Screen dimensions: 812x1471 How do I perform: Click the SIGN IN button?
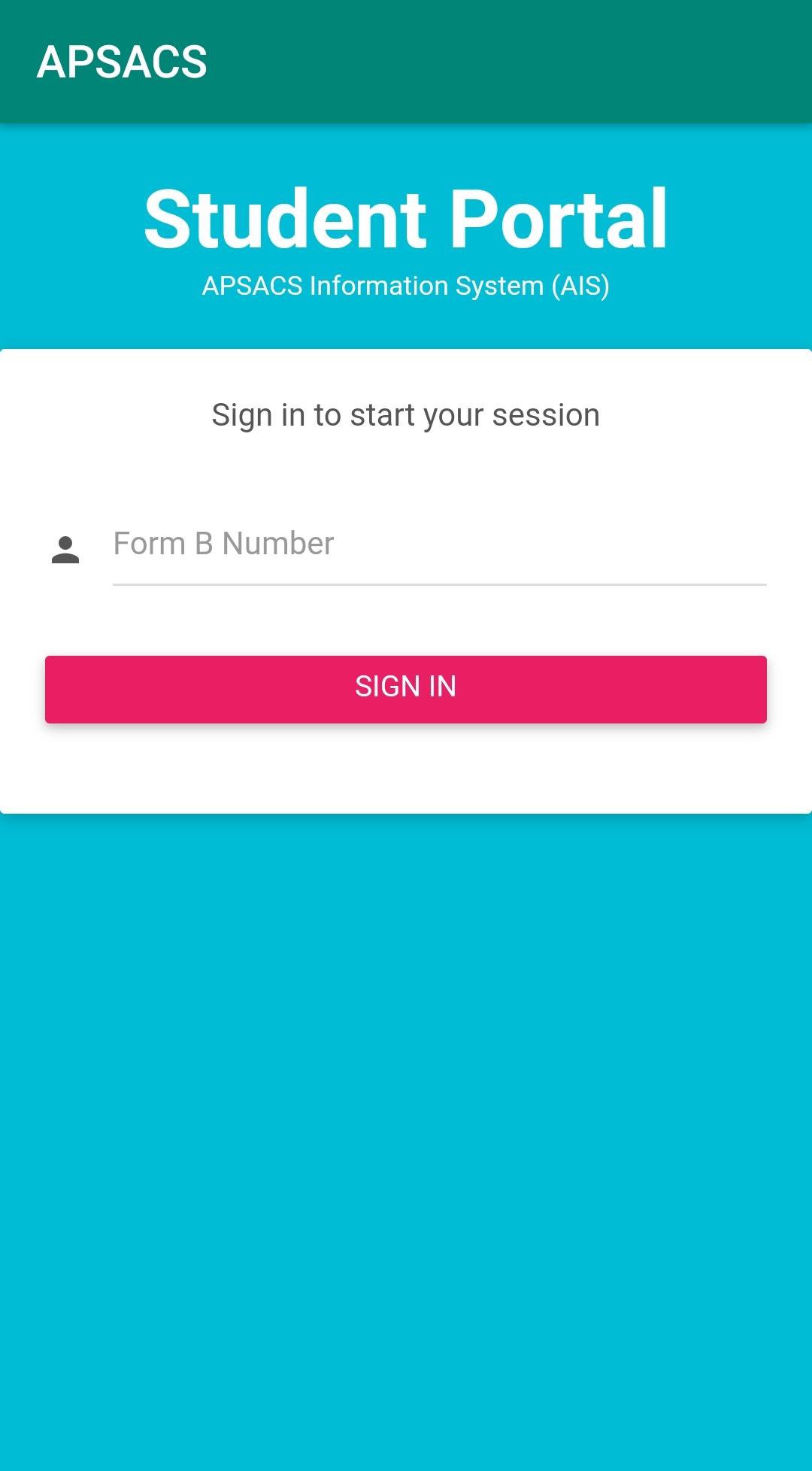[406, 689]
